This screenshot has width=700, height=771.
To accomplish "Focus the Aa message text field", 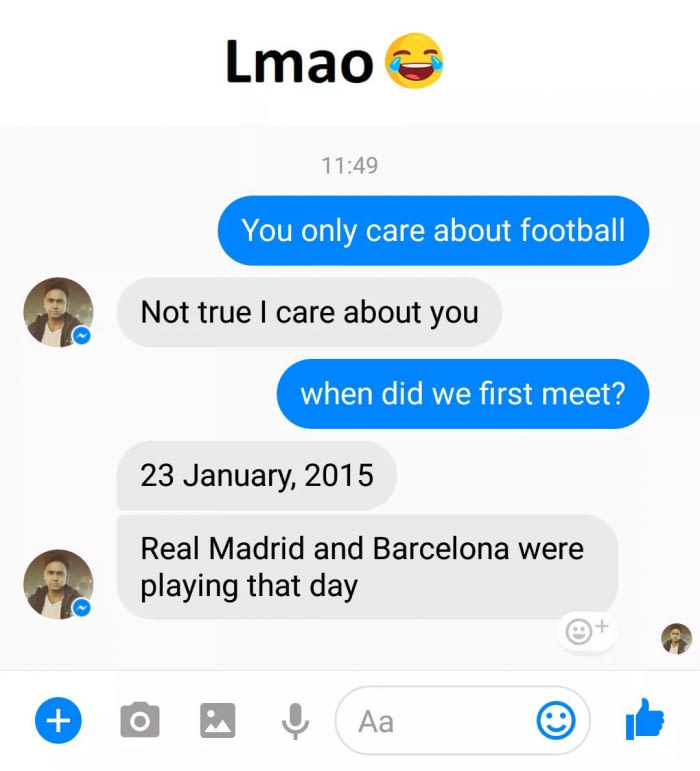I will 430,720.
